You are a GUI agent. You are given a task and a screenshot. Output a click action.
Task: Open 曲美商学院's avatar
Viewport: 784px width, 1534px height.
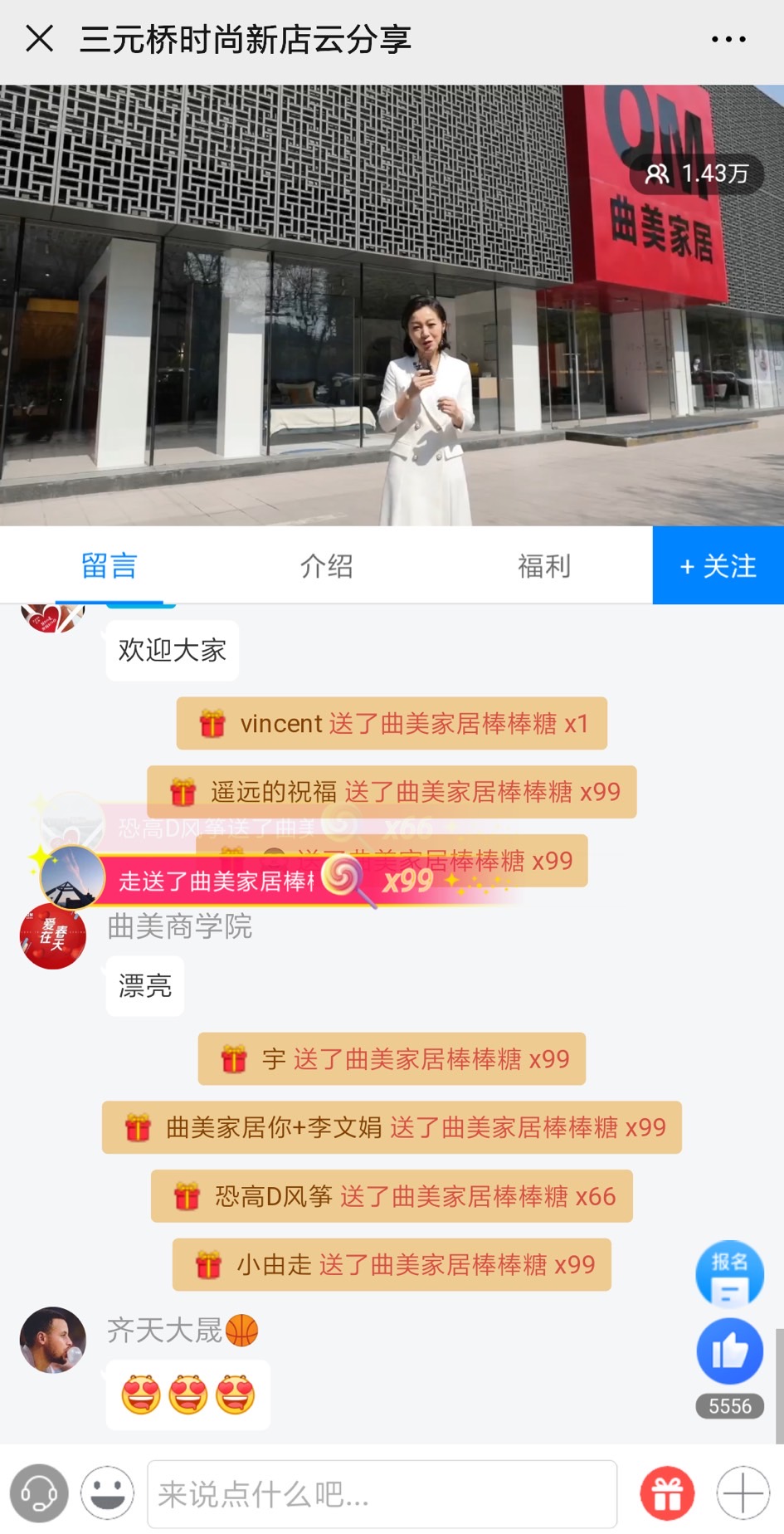[52, 936]
